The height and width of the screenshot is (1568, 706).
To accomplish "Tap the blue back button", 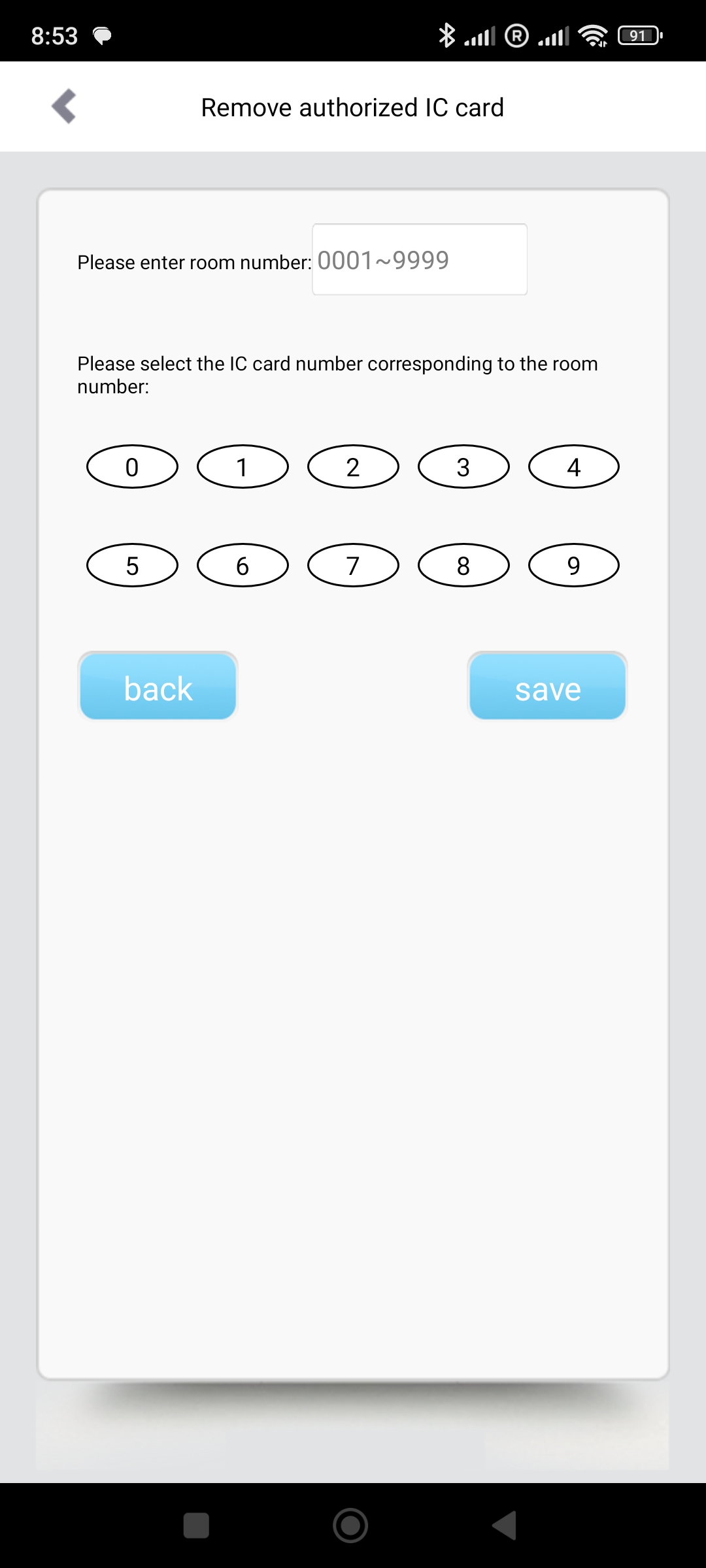I will (x=158, y=687).
